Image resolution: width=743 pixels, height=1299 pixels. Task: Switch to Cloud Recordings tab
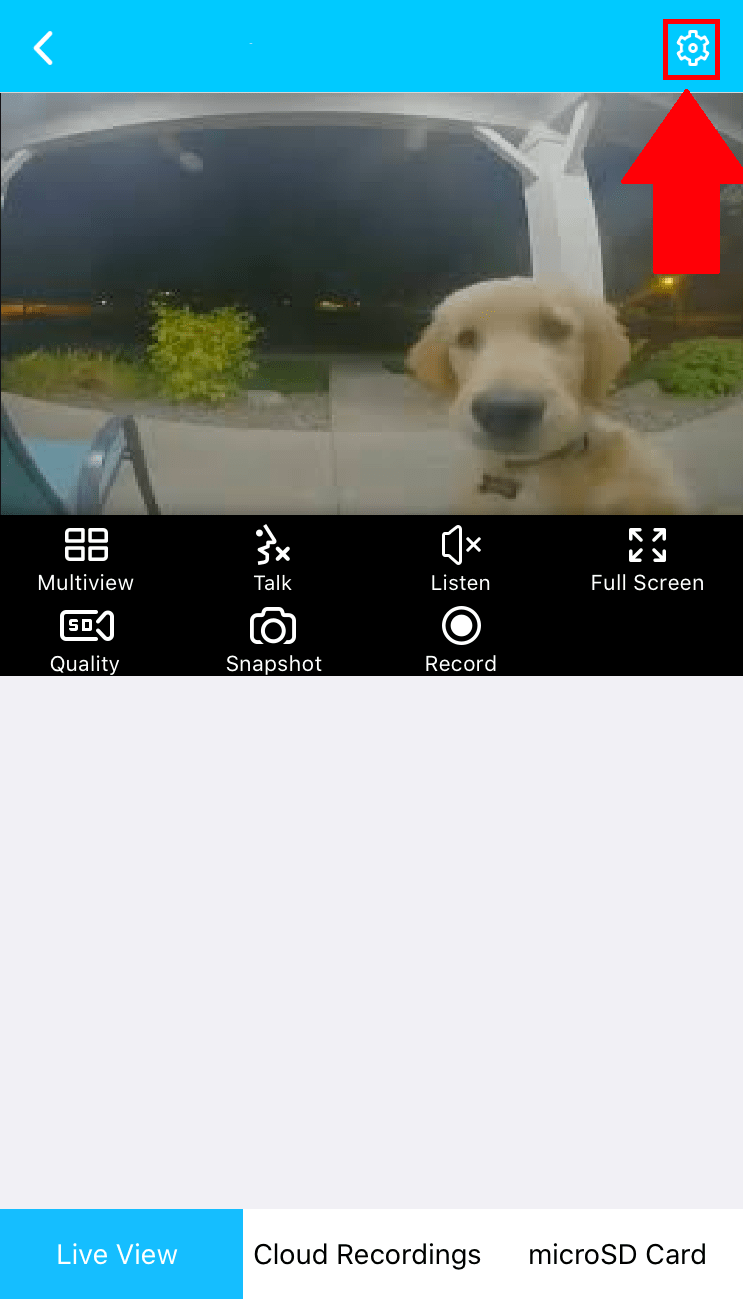tap(367, 1254)
